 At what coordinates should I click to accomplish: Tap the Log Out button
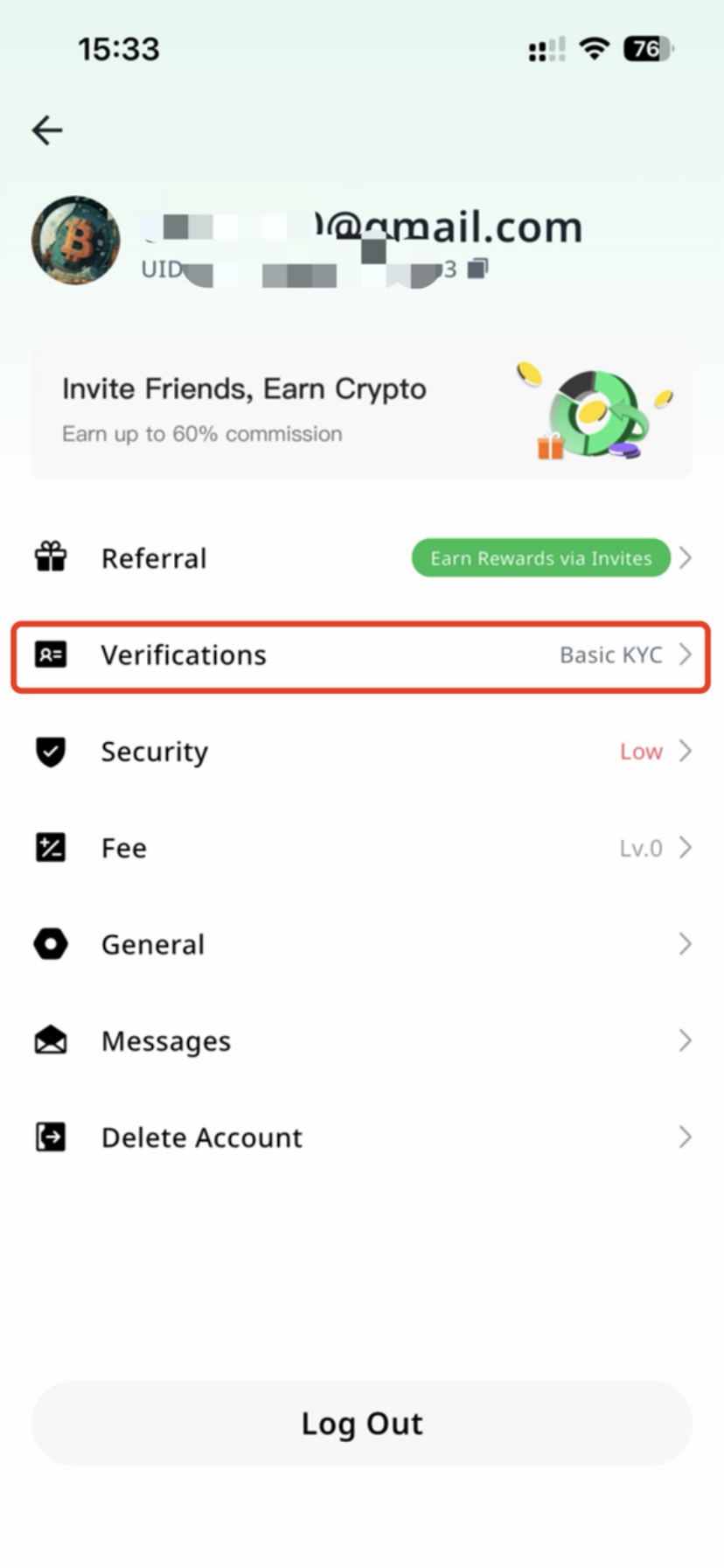pos(362,1424)
